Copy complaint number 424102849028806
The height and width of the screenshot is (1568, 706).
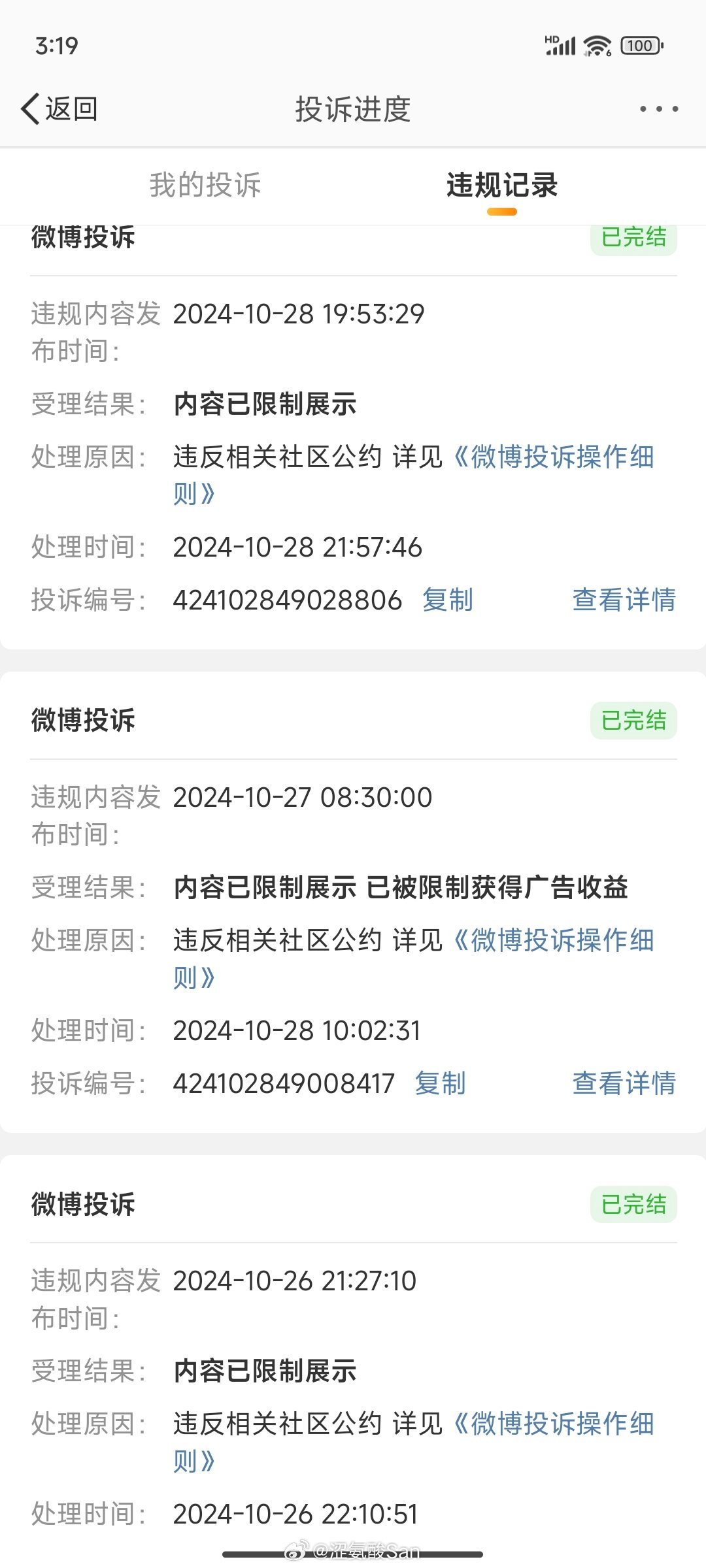tap(448, 600)
